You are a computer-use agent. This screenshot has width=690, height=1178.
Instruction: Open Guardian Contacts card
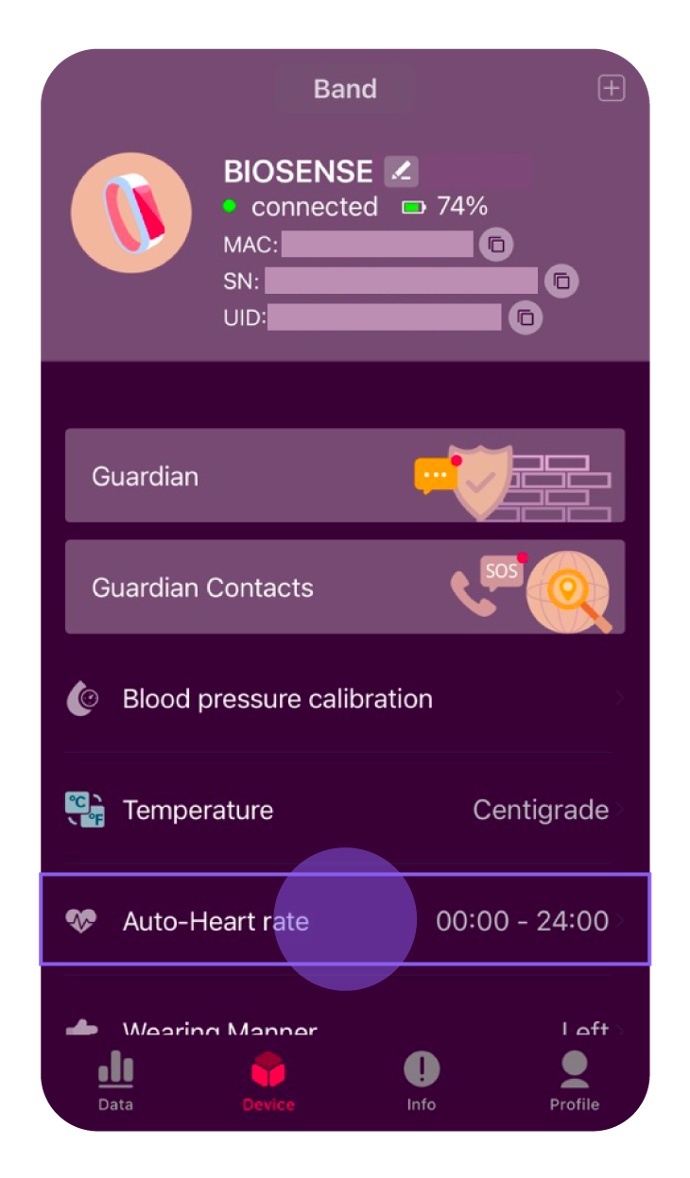(344, 587)
